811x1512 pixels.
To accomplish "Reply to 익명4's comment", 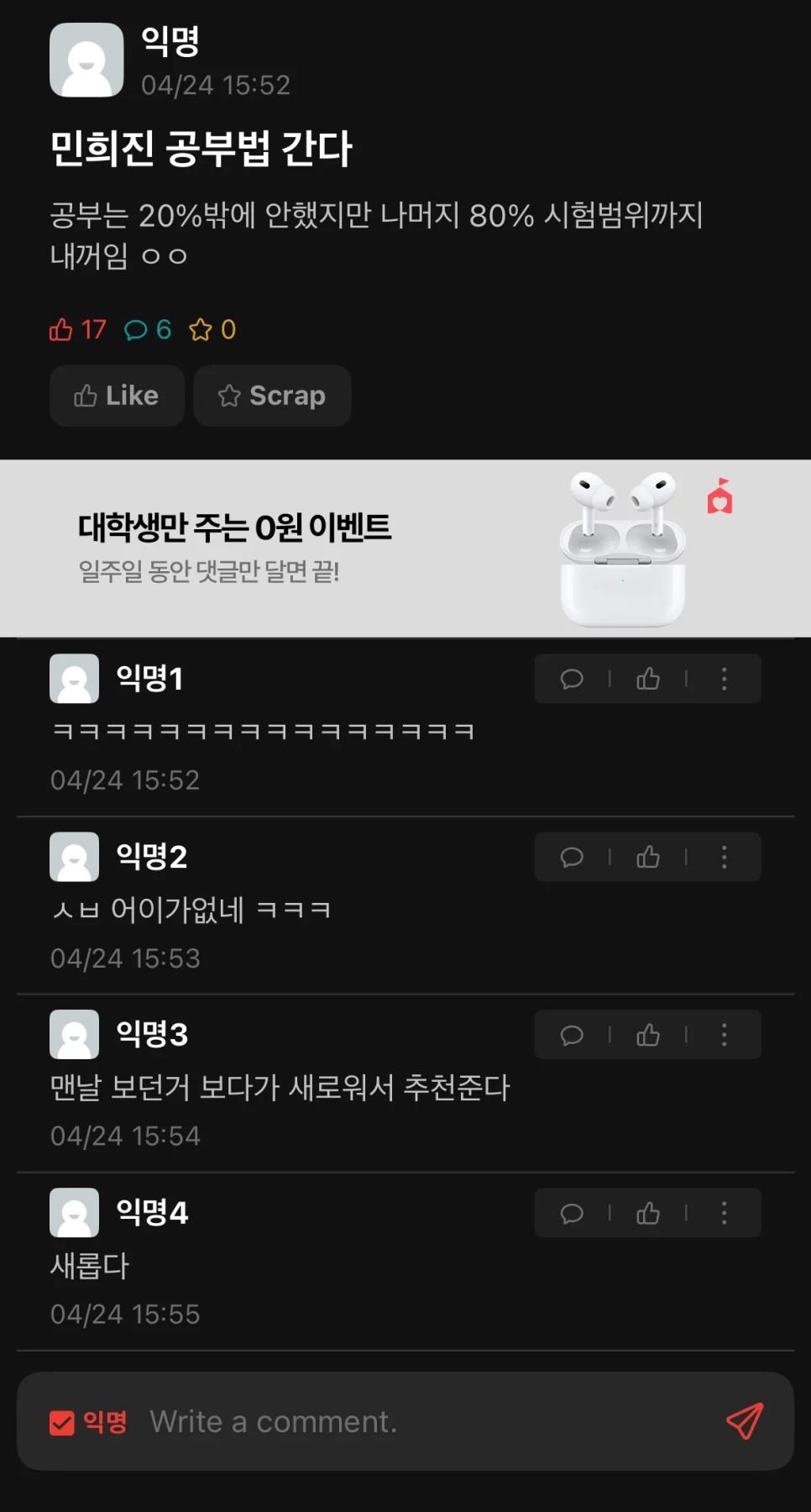I will pos(572,1213).
